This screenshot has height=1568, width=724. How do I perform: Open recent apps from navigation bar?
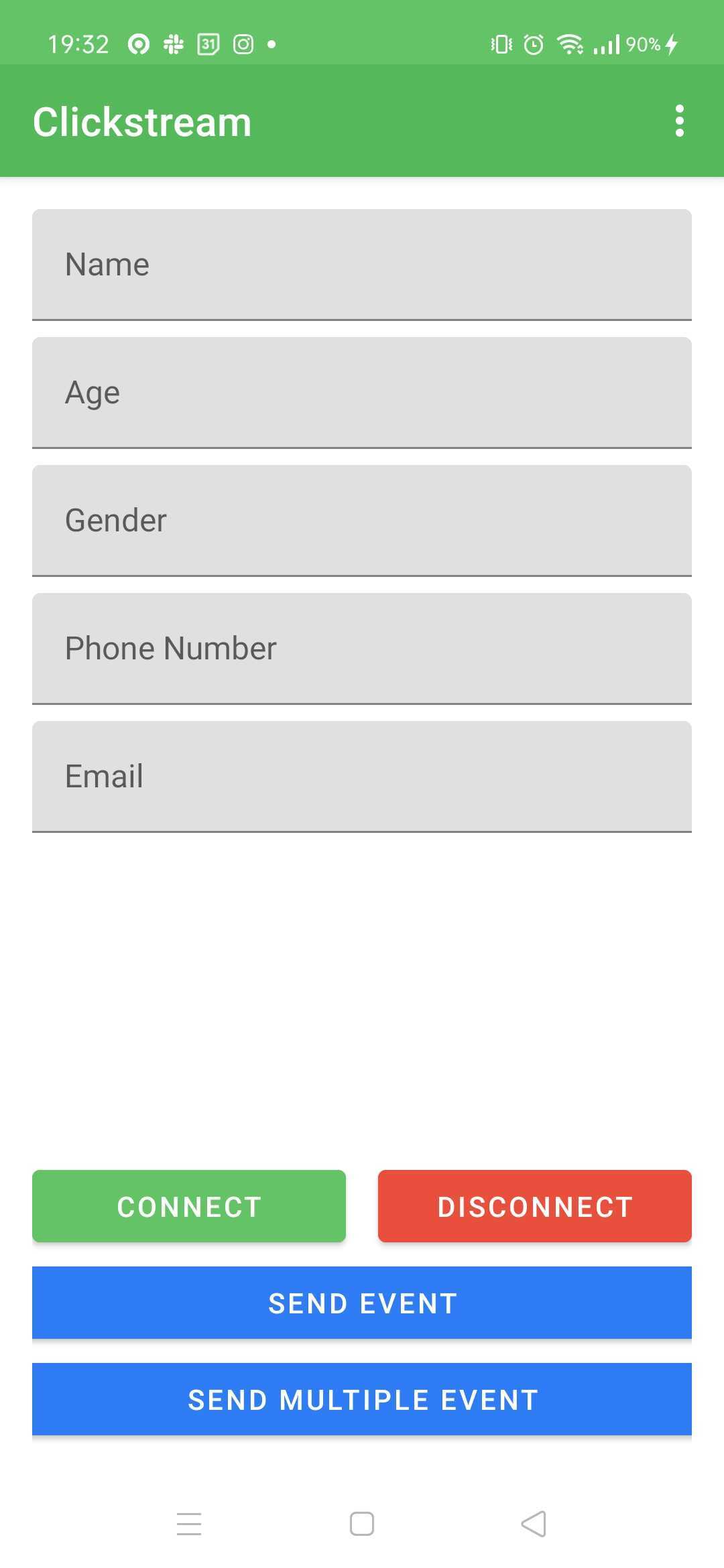tap(189, 1524)
